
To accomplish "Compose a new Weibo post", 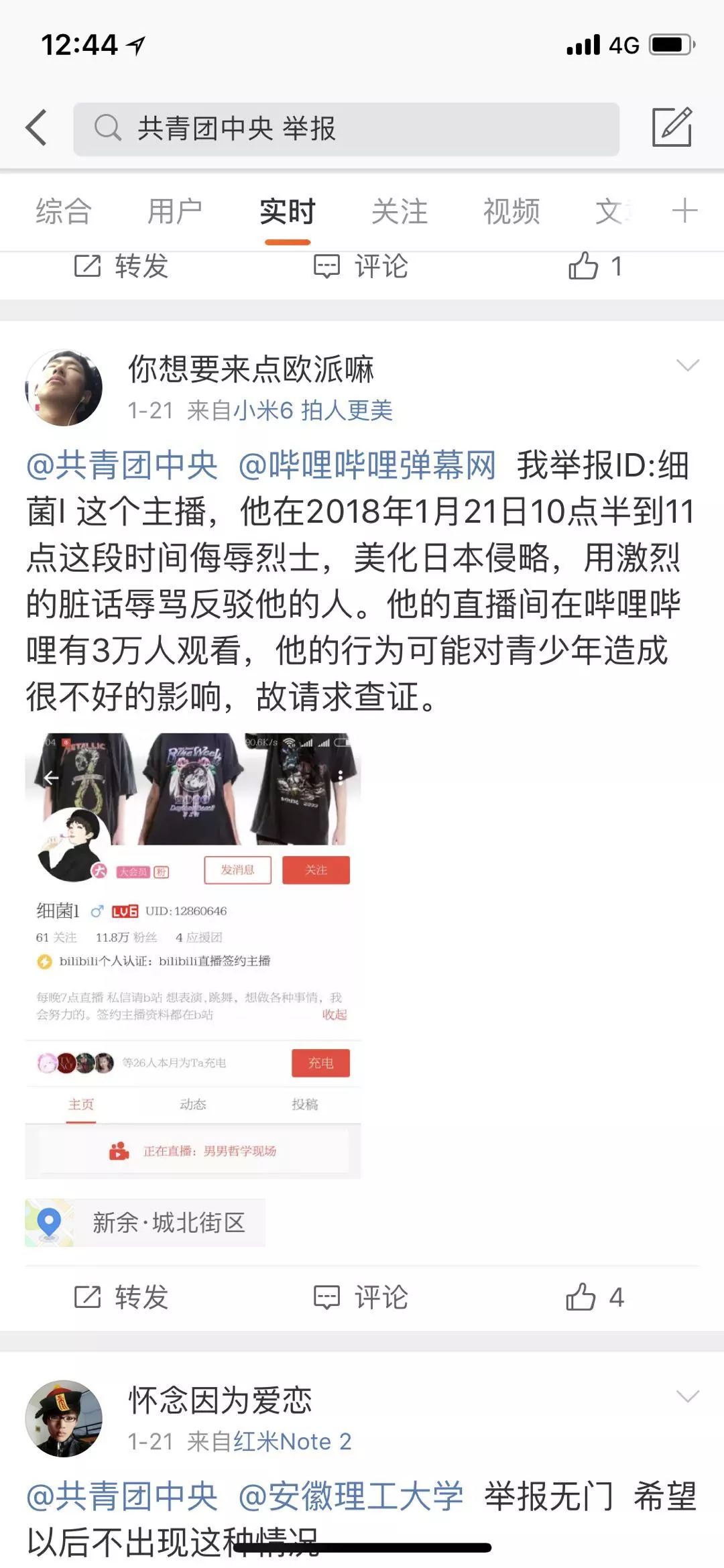I will pos(672,127).
